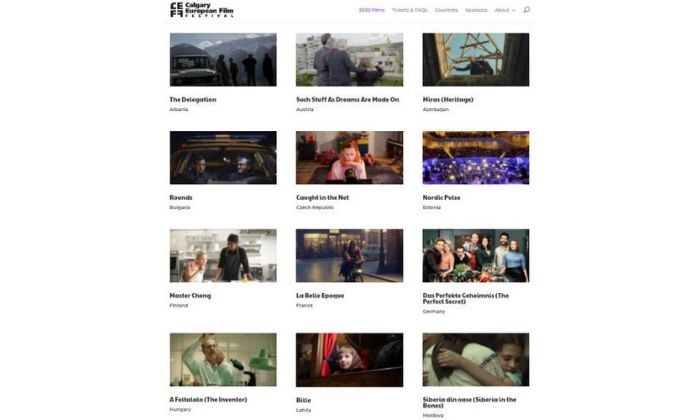The width and height of the screenshot is (700, 420).
Task: Open Such Stuff As Dreams Are Made On
Action: pyautogui.click(x=349, y=60)
